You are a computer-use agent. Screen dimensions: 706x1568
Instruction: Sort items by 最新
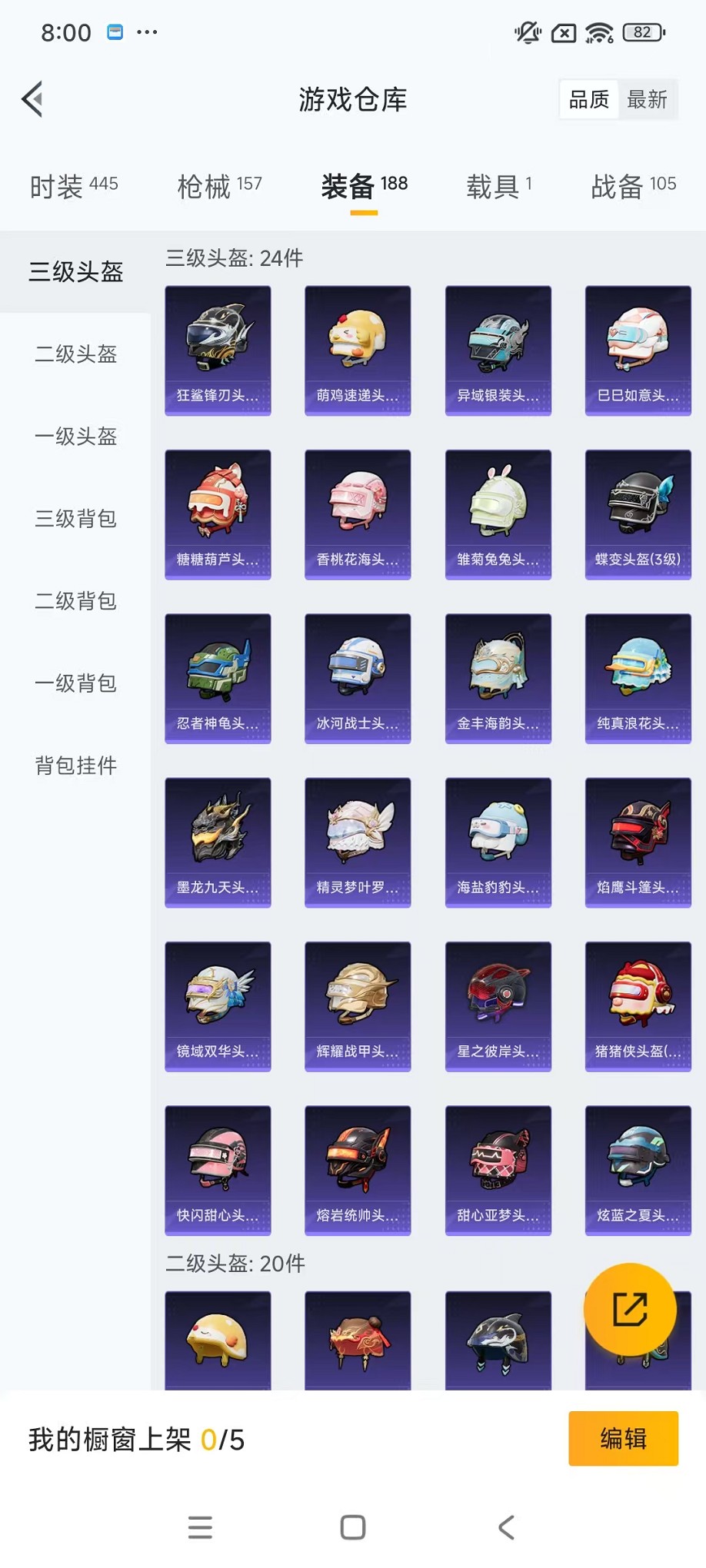point(647,99)
